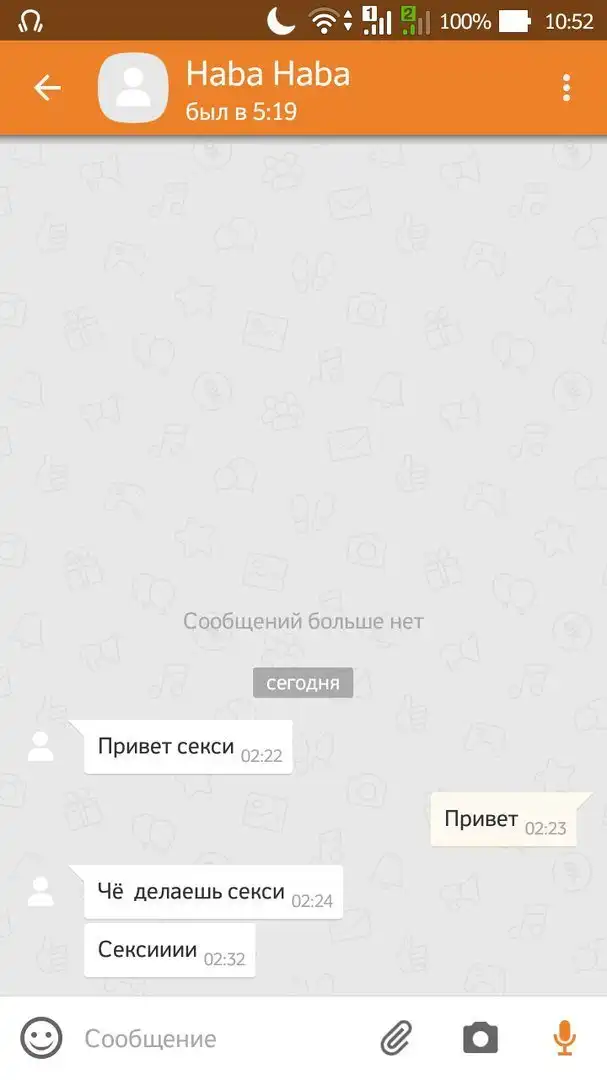Focus the Сообщение message input field
The height and width of the screenshot is (1080, 607).
(x=220, y=1038)
